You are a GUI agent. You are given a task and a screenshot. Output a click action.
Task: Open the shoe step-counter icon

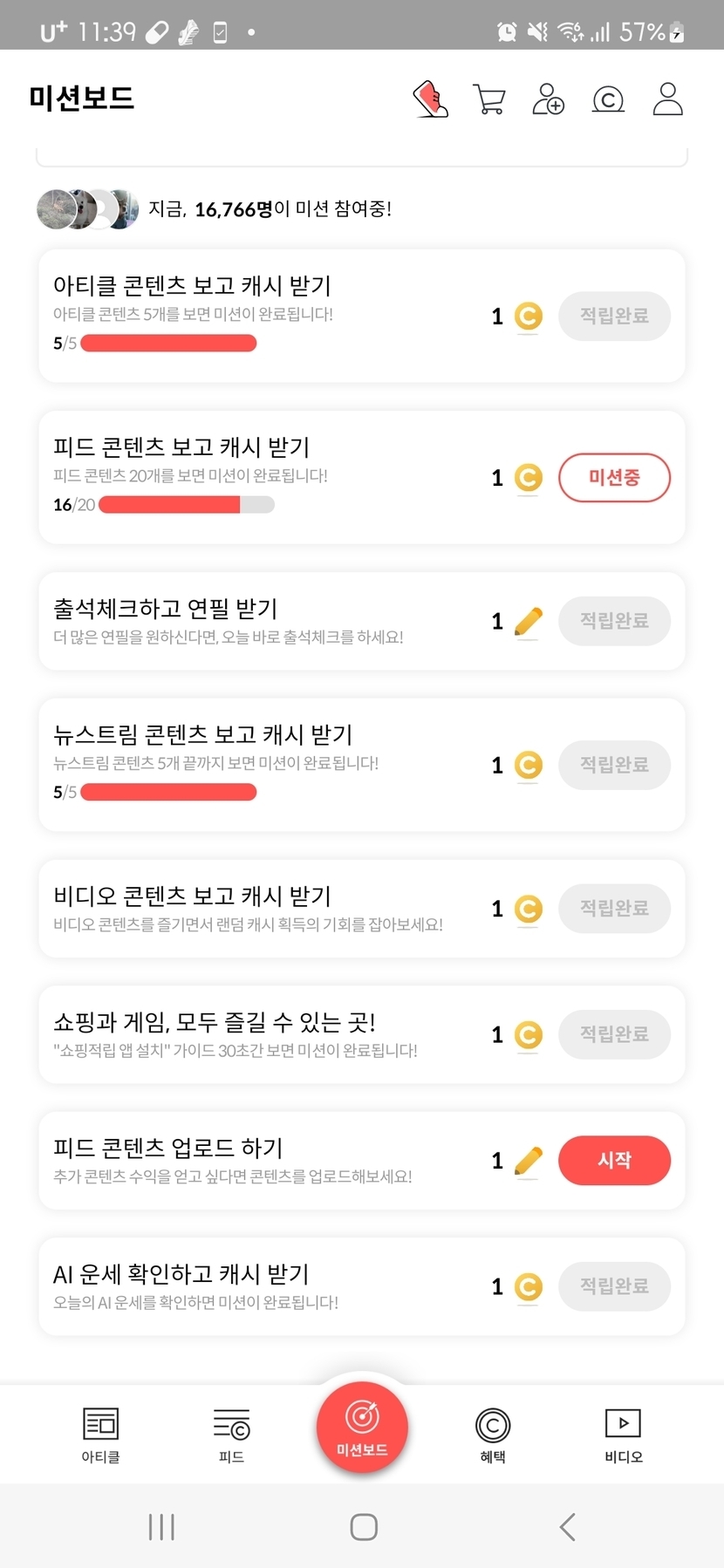tap(430, 99)
